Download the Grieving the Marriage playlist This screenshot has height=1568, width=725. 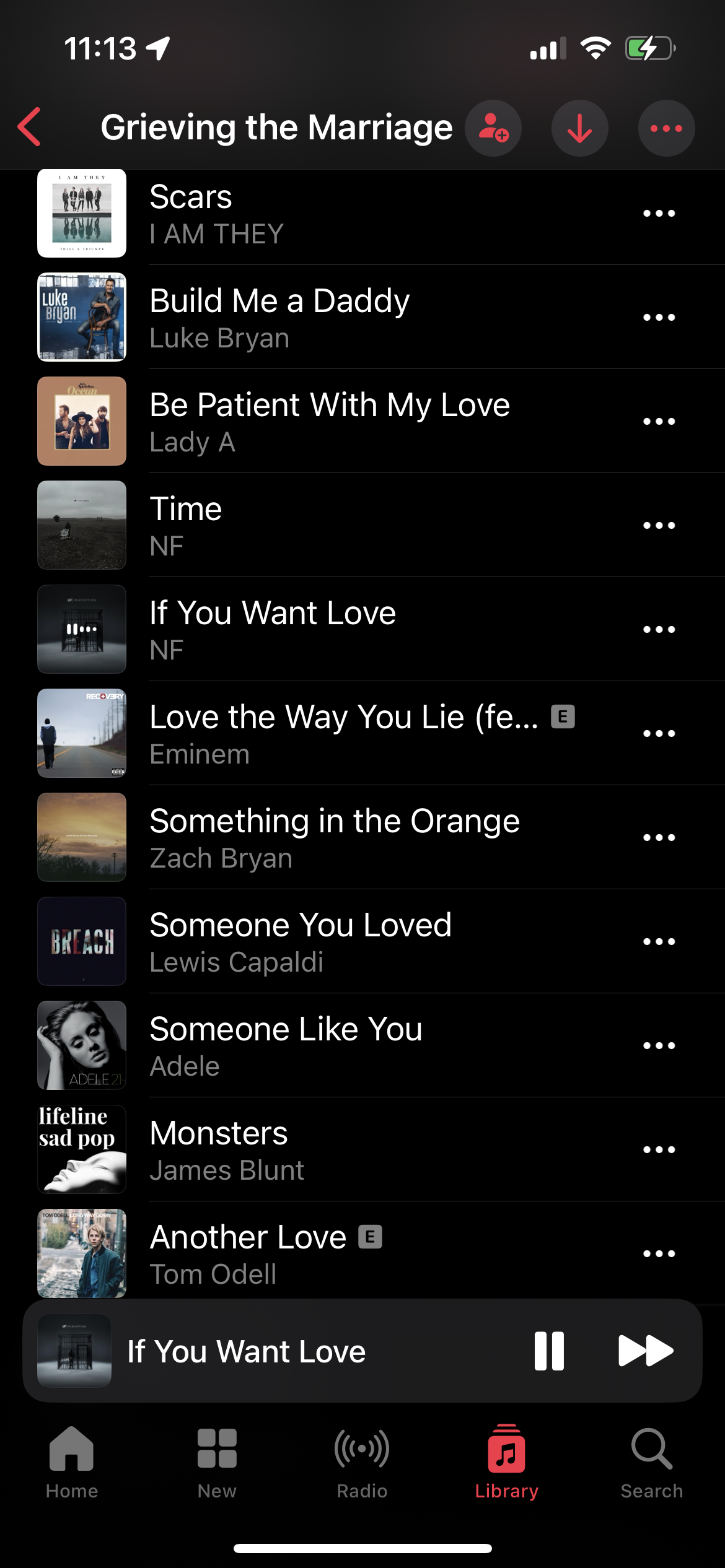point(579,128)
